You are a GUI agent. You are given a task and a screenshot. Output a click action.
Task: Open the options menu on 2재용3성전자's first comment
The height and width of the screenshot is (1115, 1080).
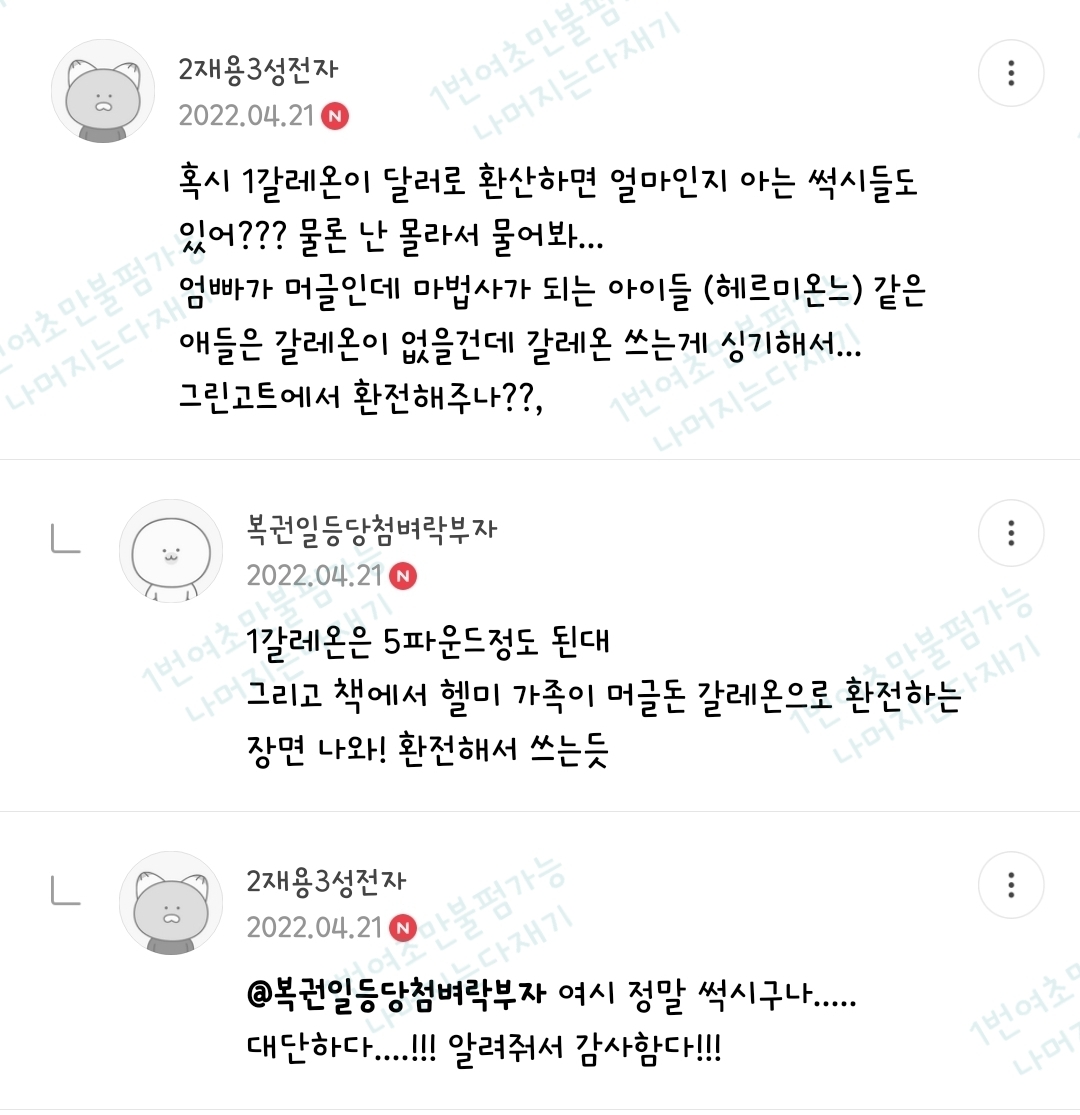[x=1011, y=73]
